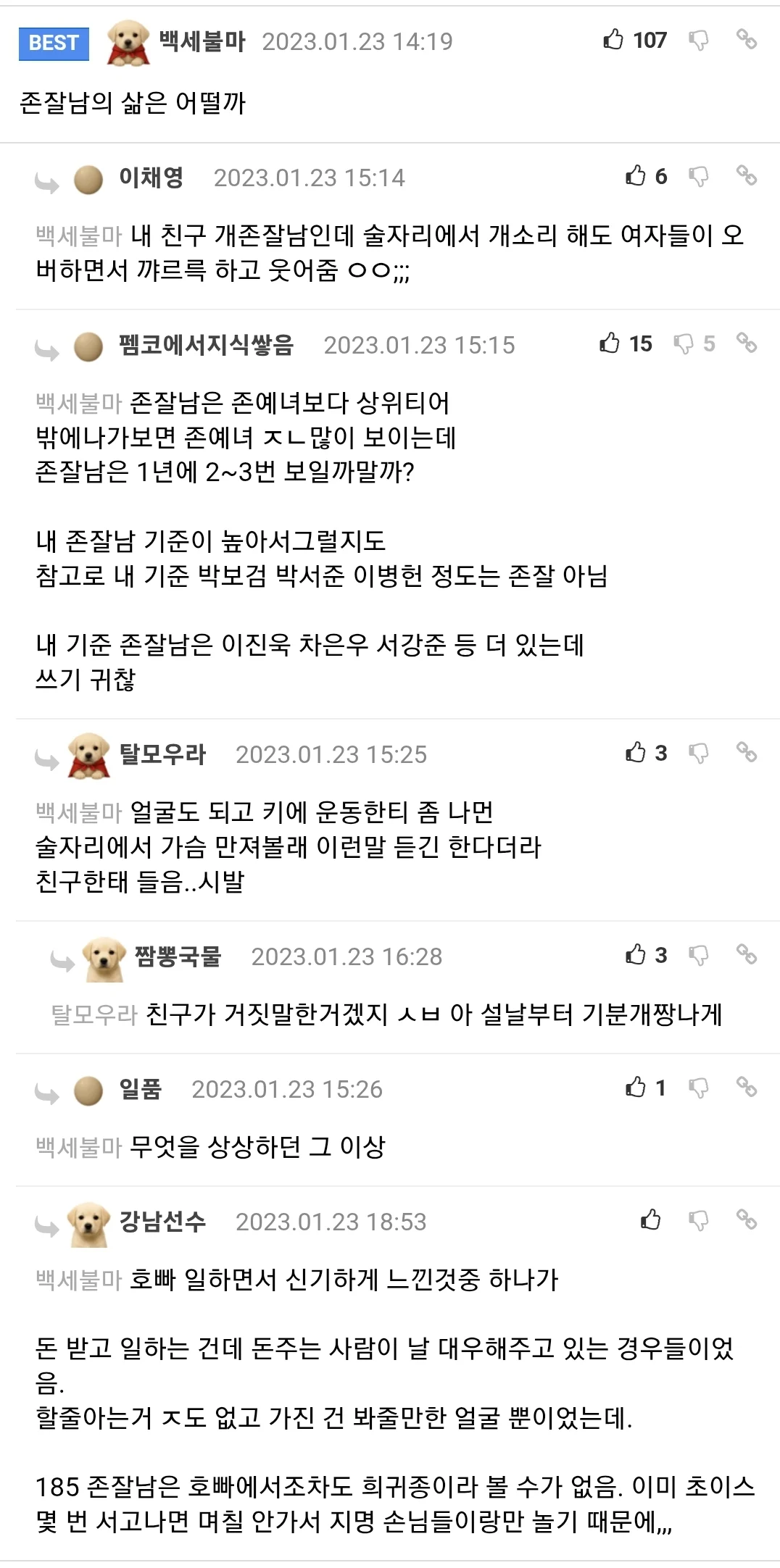Like 탈모우라's reply
This screenshot has width=780, height=1568.
636,753
